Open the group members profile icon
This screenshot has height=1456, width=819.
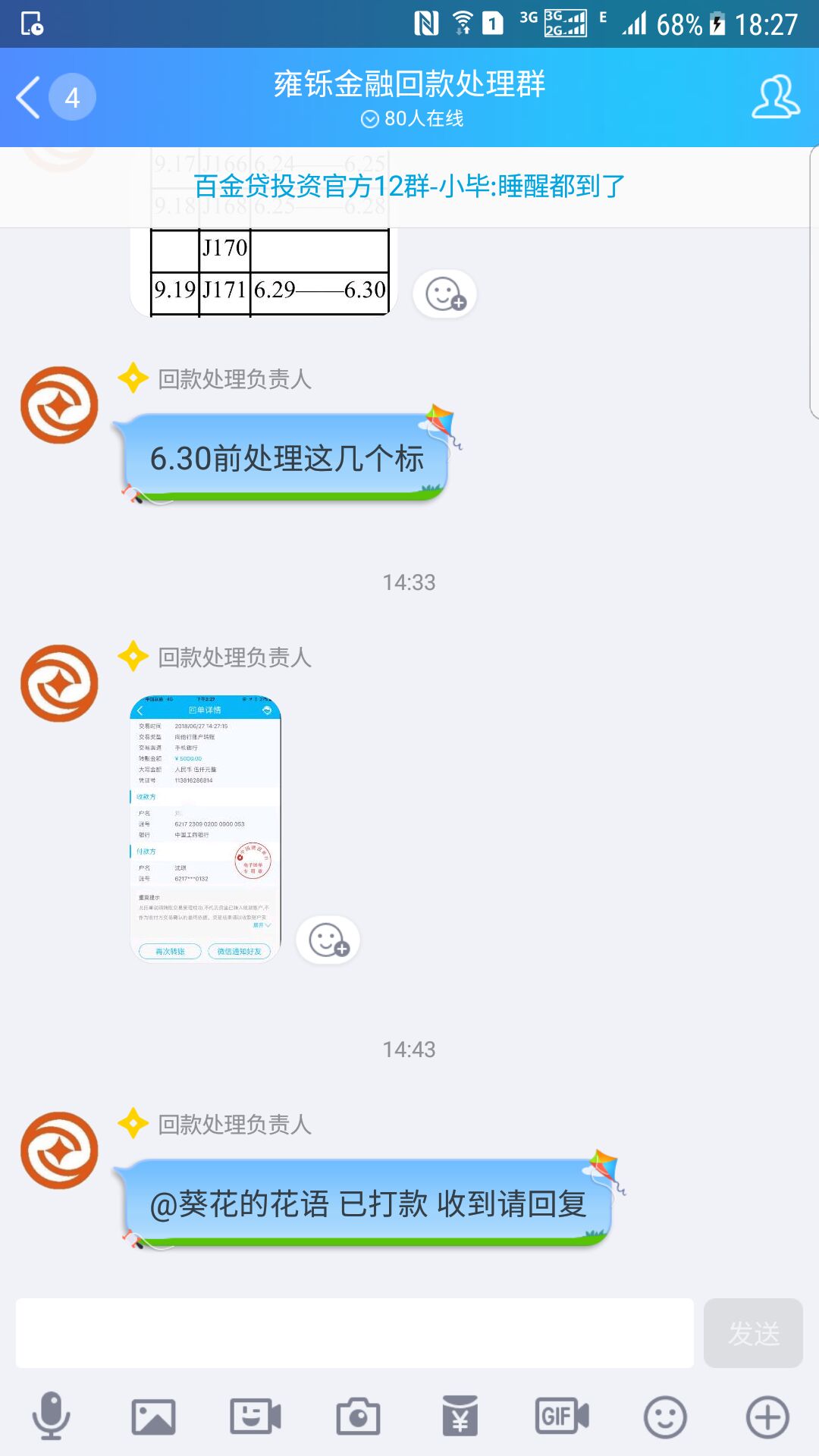pyautogui.click(x=775, y=97)
